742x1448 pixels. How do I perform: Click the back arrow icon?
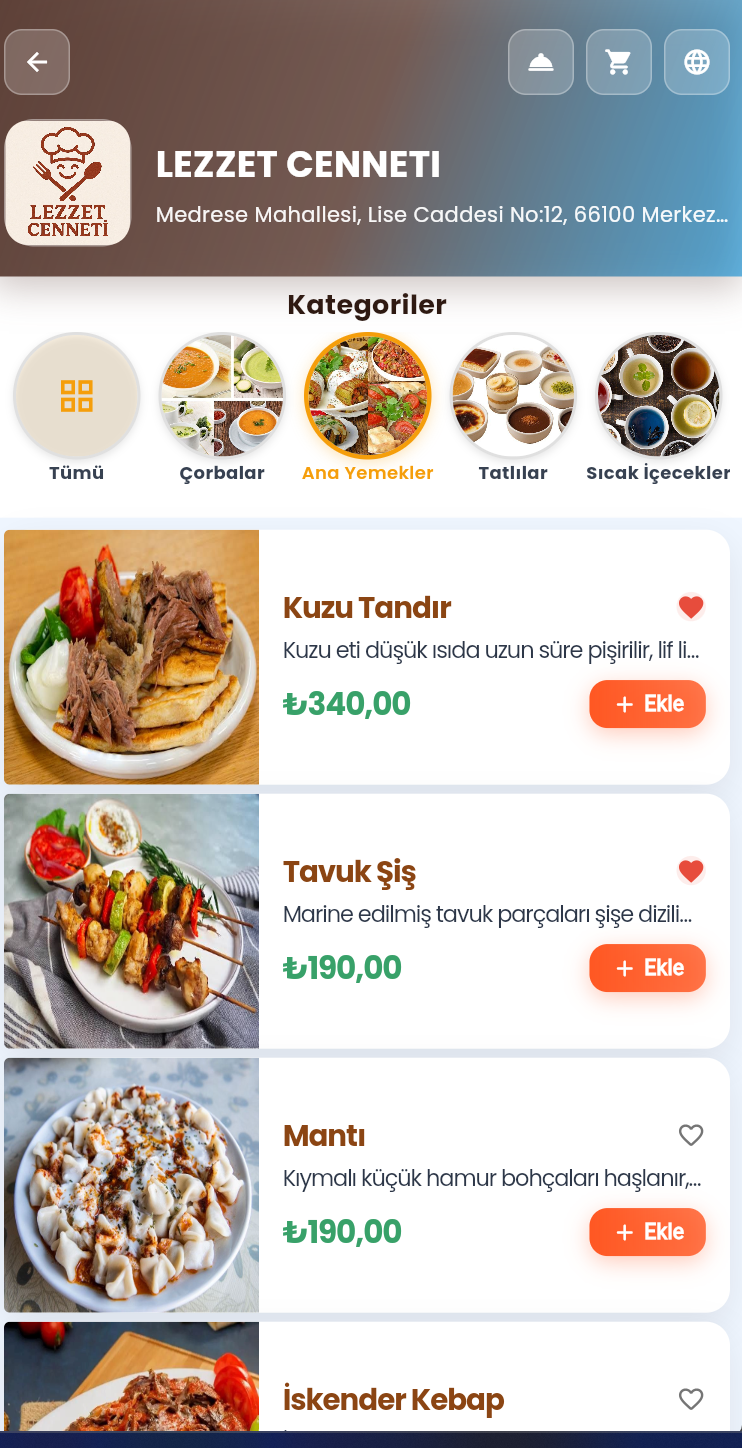click(x=36, y=62)
